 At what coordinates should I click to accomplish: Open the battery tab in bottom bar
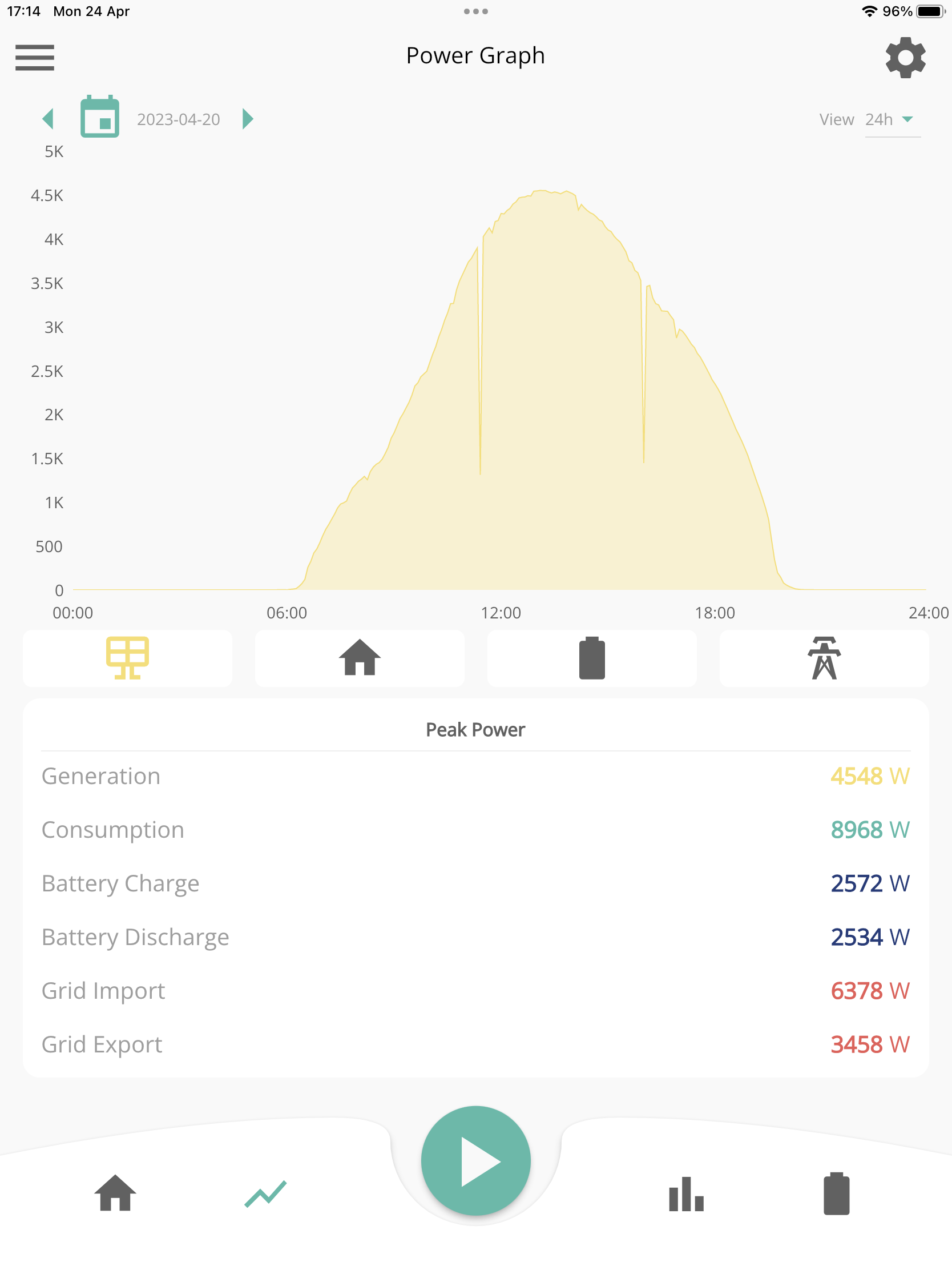836,1193
